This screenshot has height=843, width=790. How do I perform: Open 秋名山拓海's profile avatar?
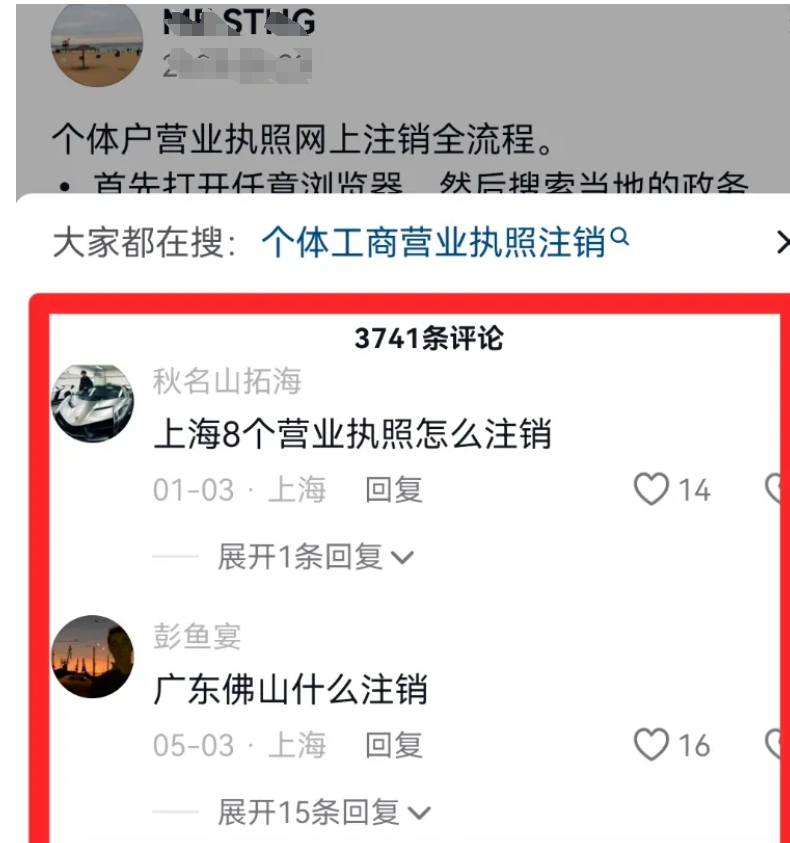(92, 402)
